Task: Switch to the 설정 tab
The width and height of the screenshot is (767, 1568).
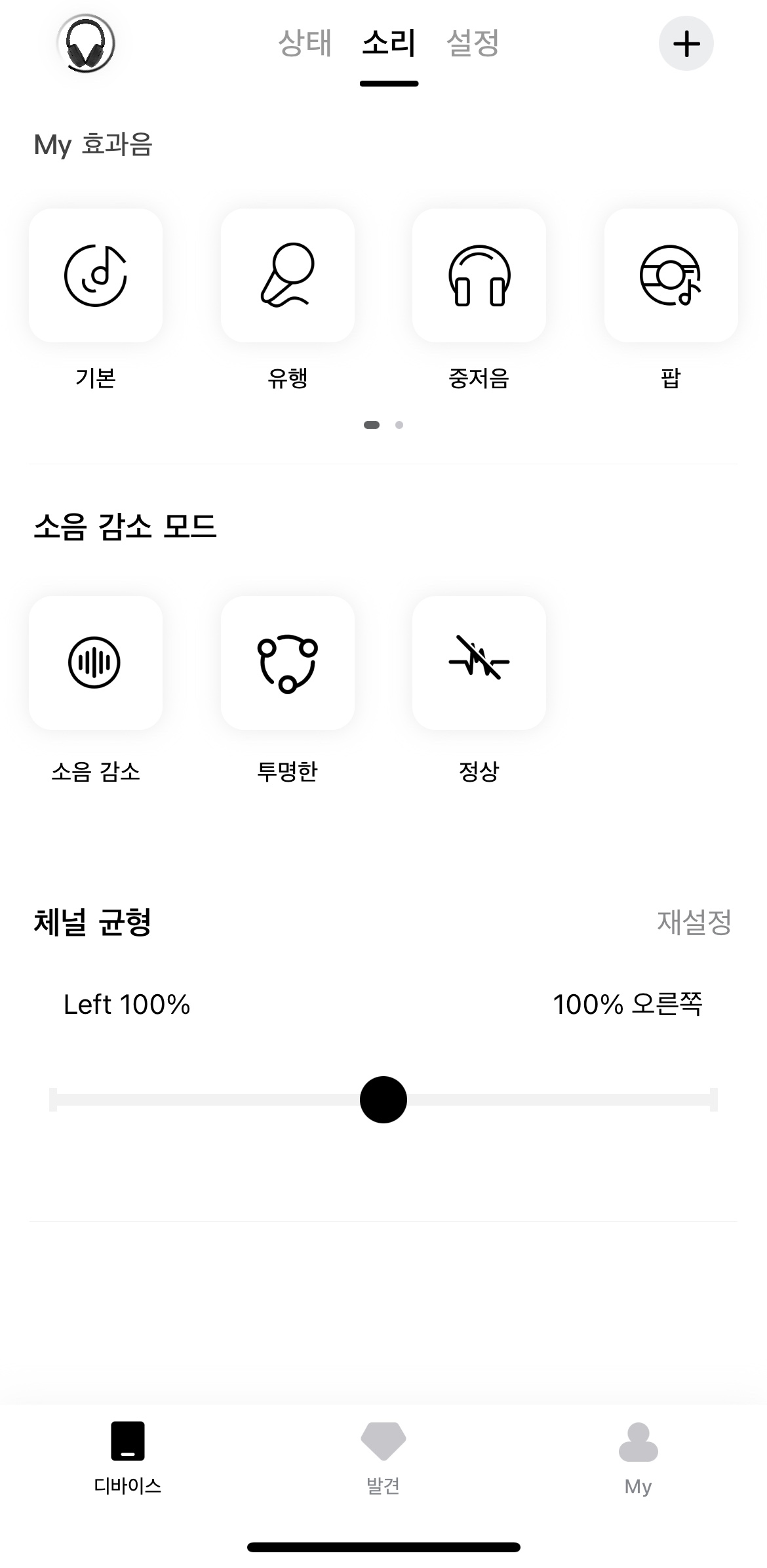Action: (x=473, y=43)
